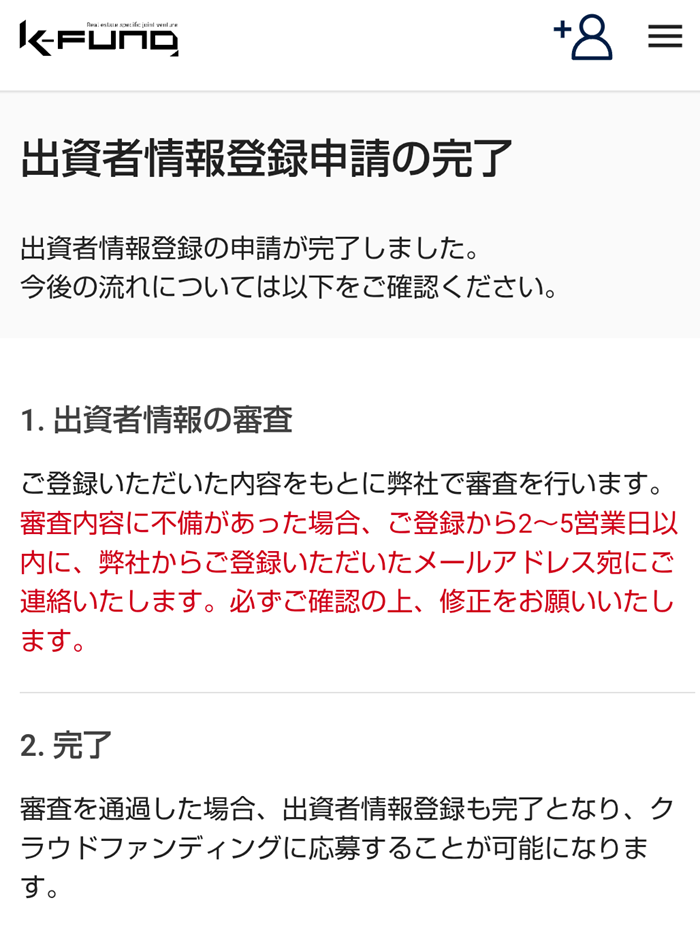Viewport: 700px width, 945px height.
Task: Open the hamburger menu
Action: [664, 37]
